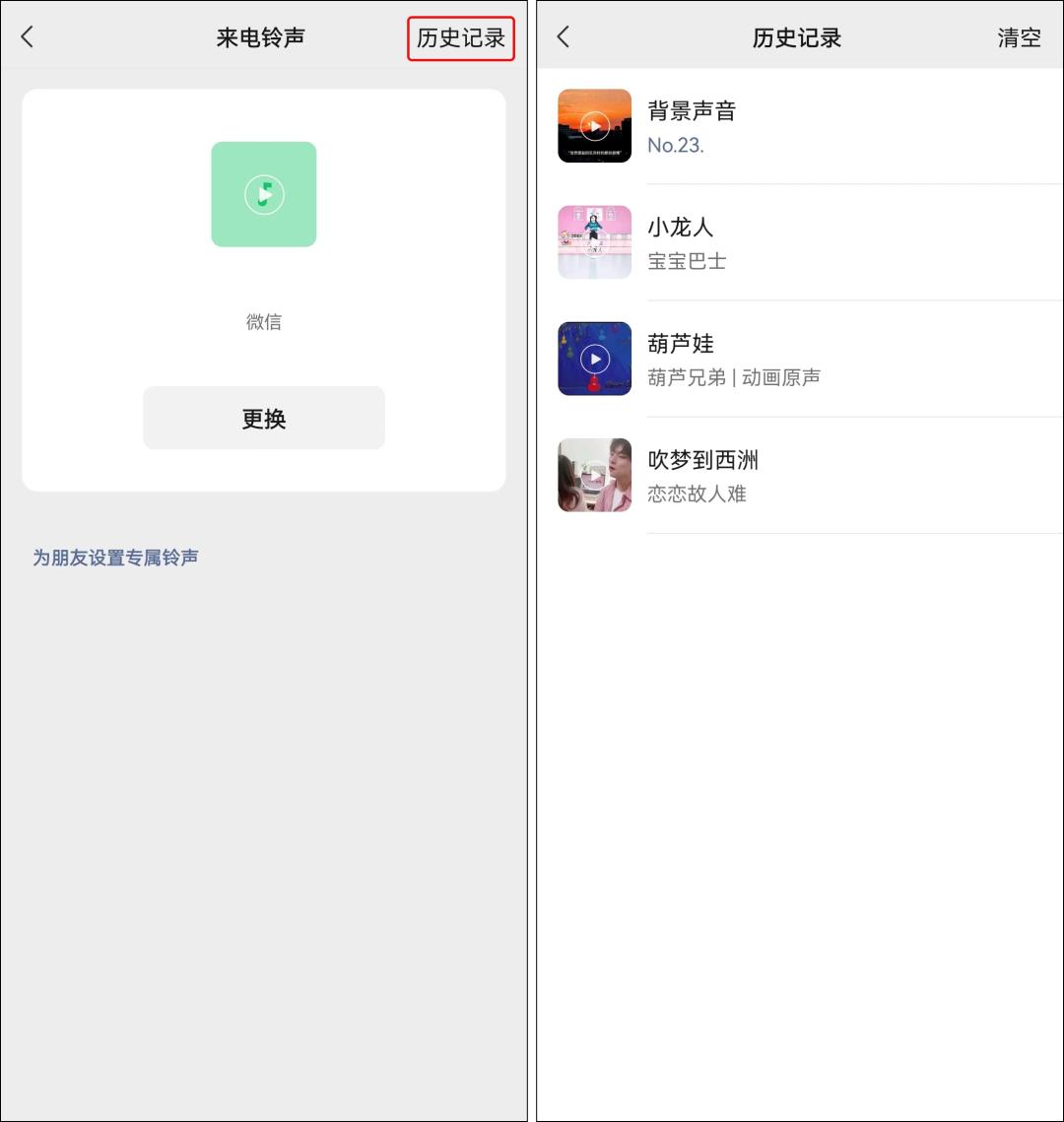Screen dimensions: 1064x1122
Task: Open the 小龙人 album thumbnail
Action: (x=594, y=242)
